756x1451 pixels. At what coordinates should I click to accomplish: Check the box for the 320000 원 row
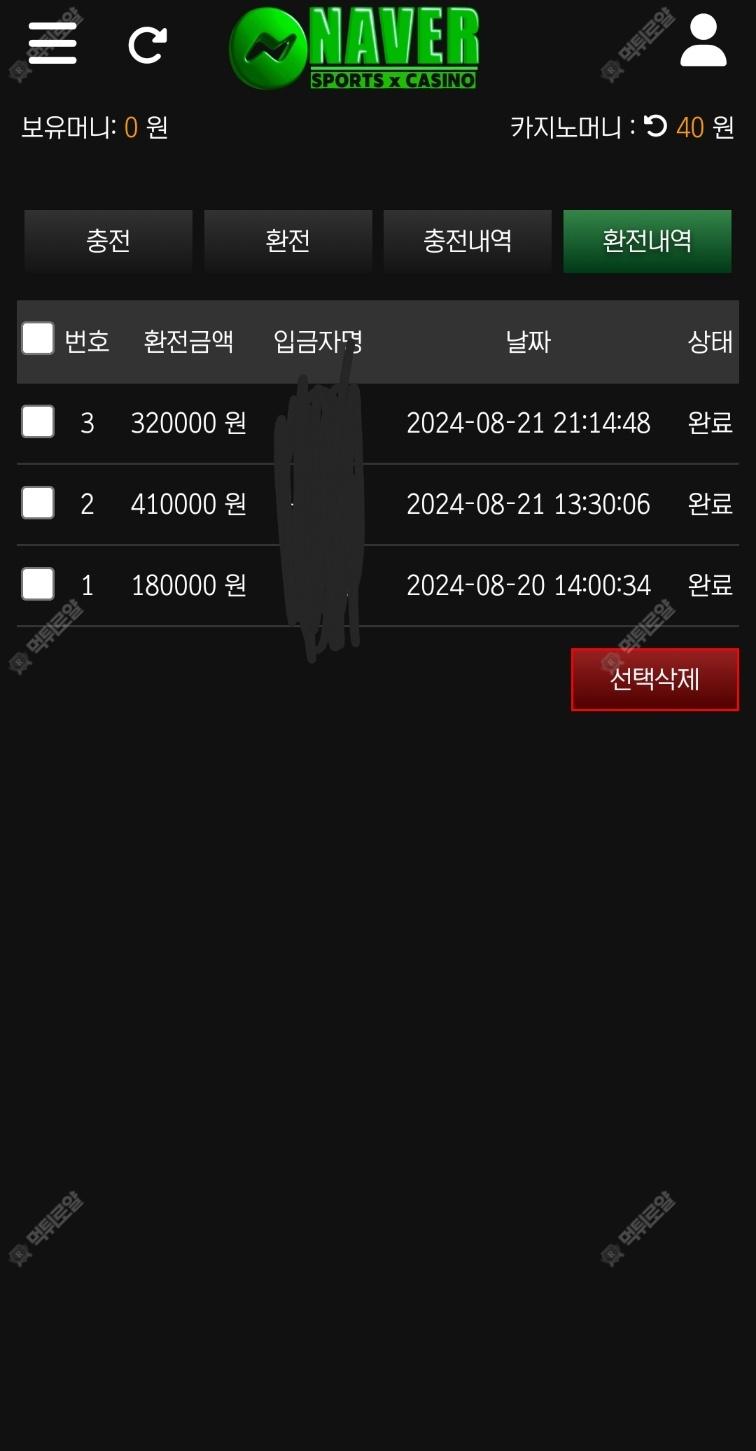pos(38,422)
